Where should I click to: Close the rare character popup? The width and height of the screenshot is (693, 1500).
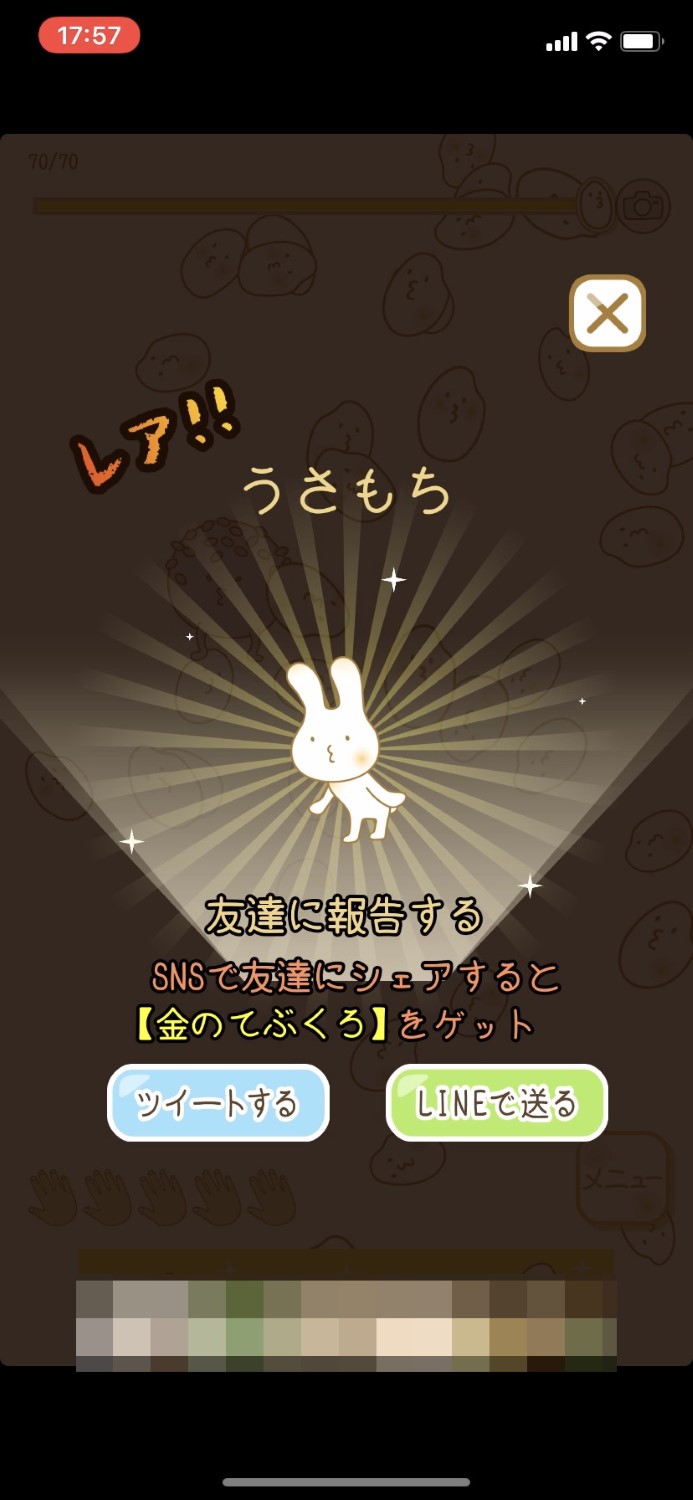tap(607, 314)
